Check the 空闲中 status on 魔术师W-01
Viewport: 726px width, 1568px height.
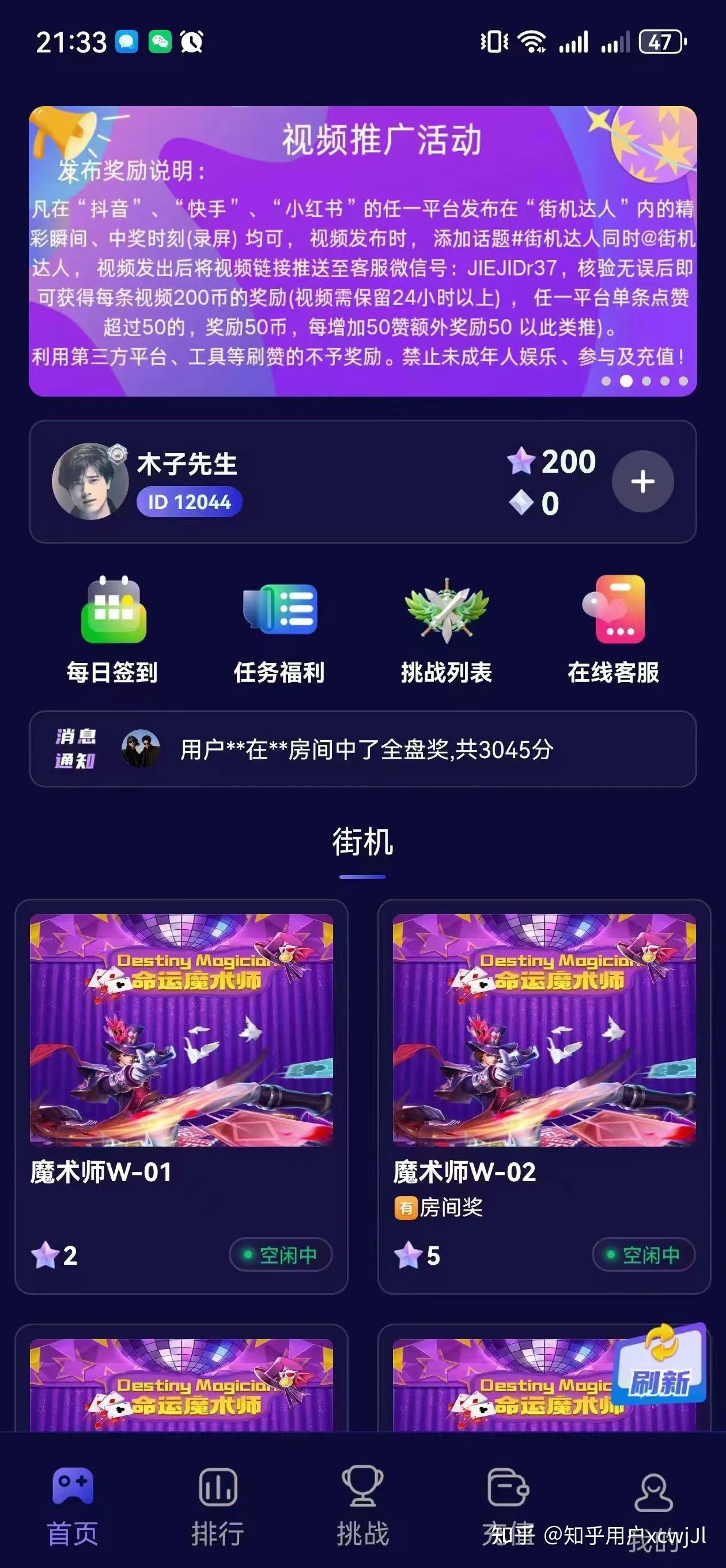[281, 1255]
